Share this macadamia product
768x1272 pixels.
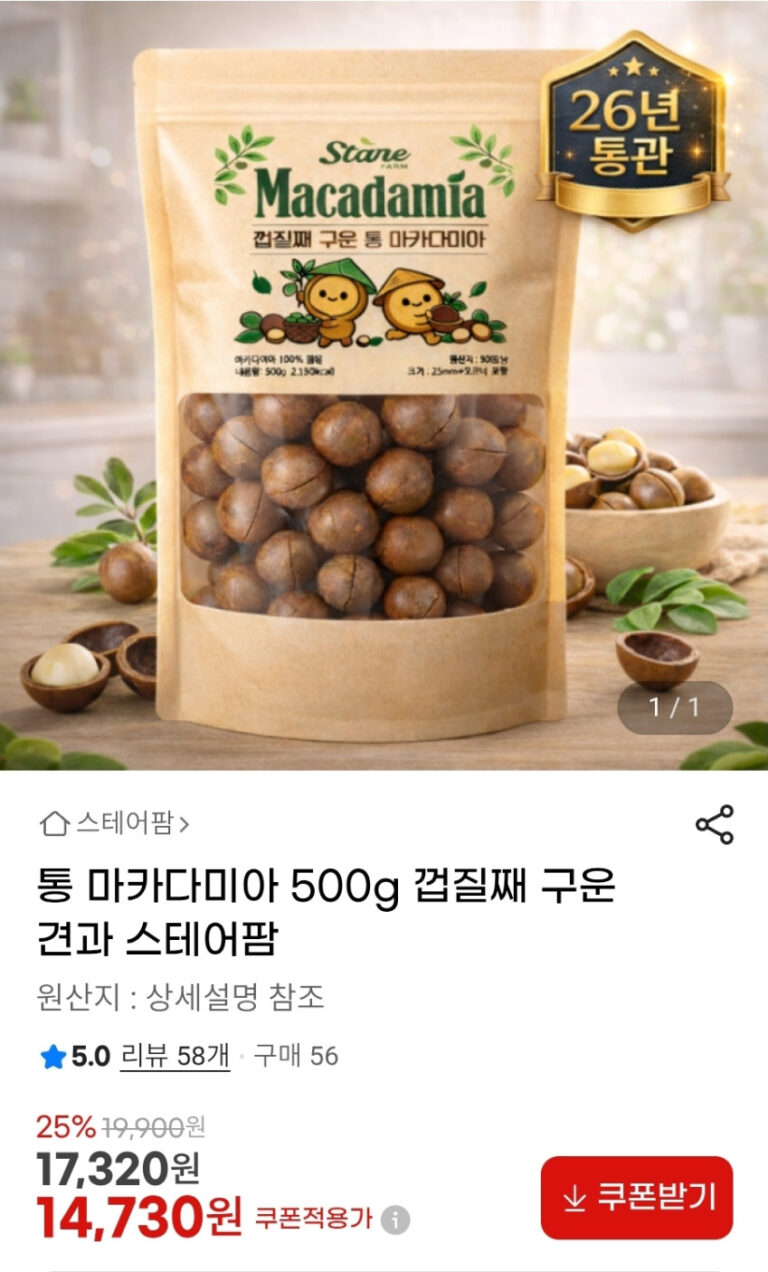(714, 824)
